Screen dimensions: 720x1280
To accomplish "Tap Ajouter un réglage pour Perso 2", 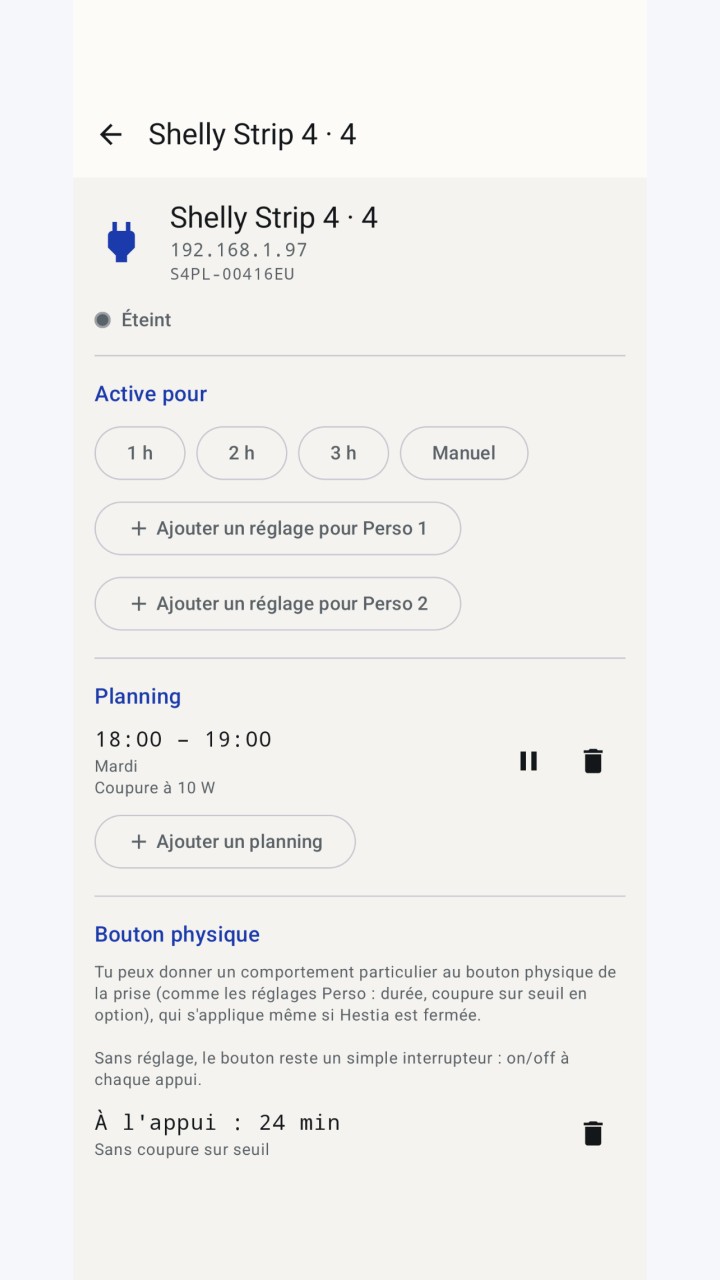I will coord(278,604).
